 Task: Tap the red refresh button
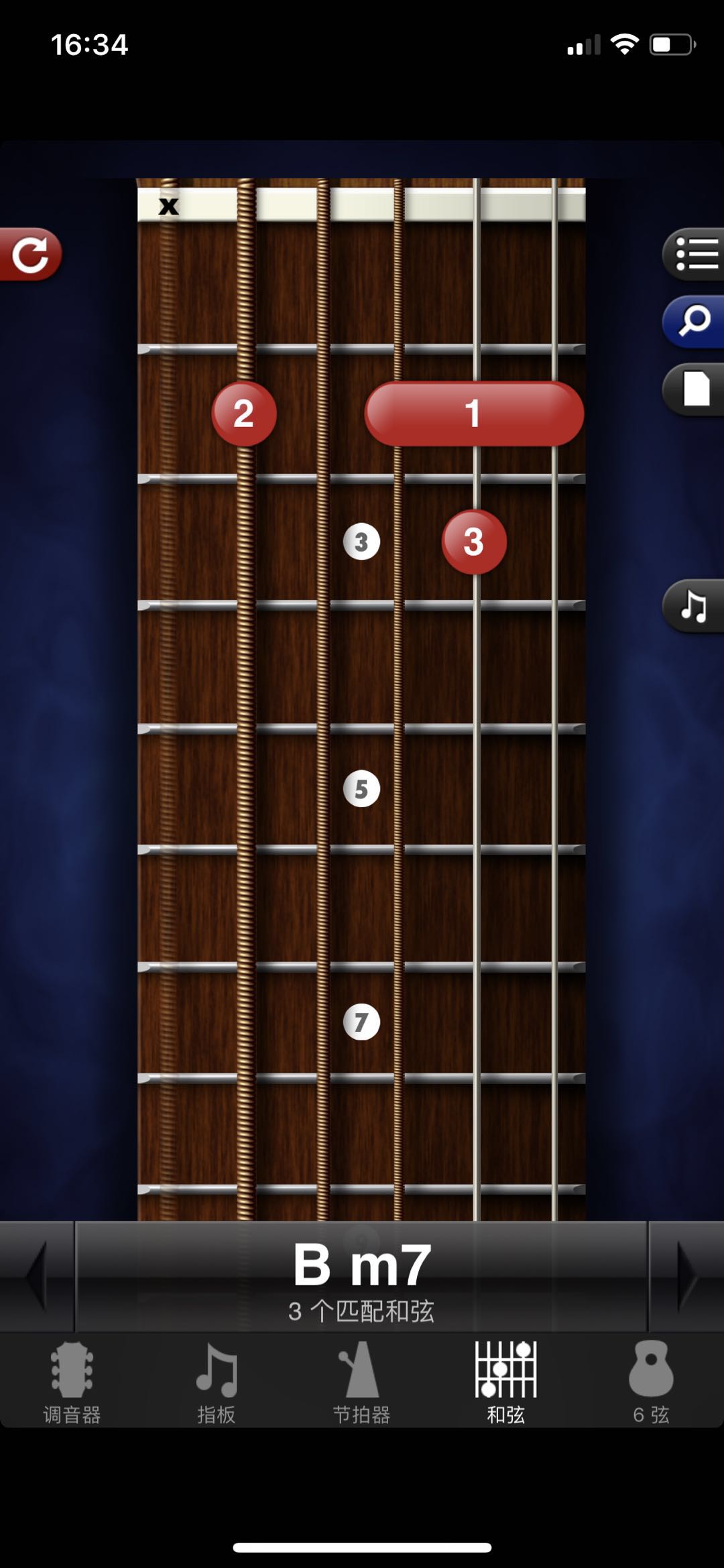[30, 255]
